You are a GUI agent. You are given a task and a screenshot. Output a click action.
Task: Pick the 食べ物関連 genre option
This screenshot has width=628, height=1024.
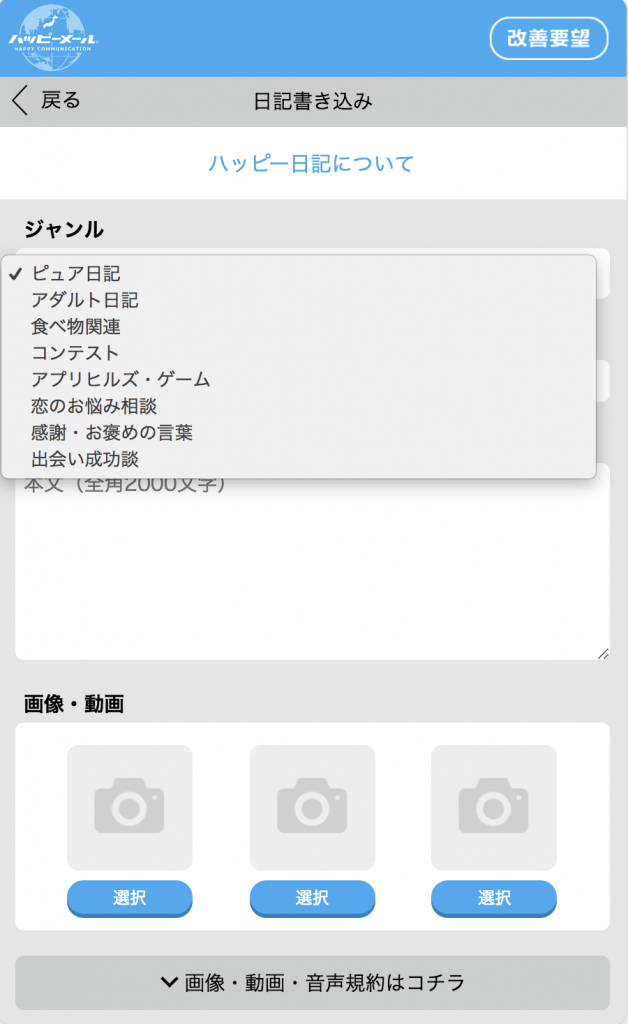coord(76,326)
